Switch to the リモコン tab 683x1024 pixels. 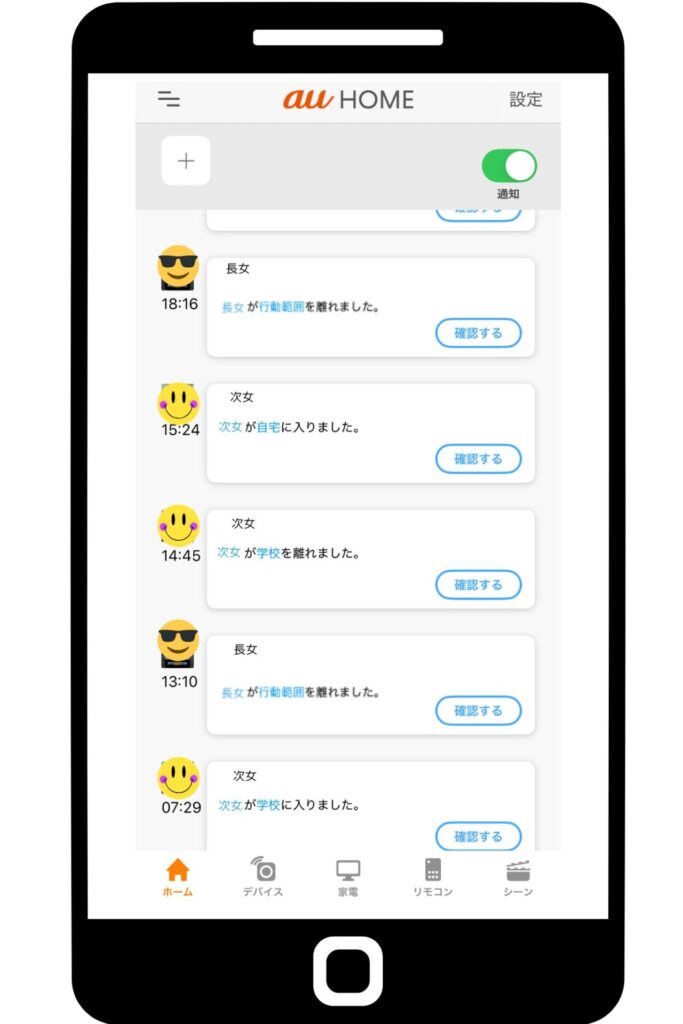[433, 877]
